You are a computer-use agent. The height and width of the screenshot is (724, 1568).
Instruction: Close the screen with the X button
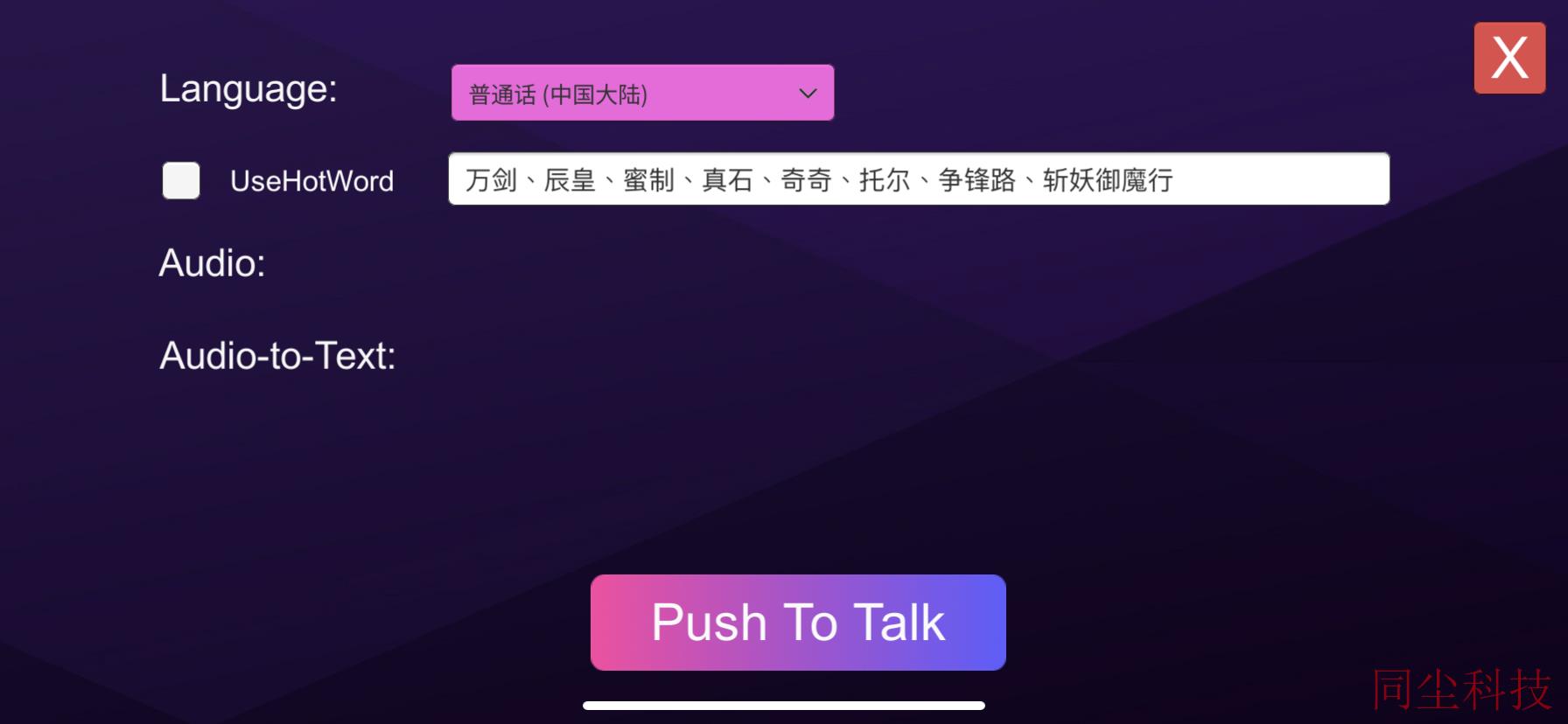(x=1509, y=58)
